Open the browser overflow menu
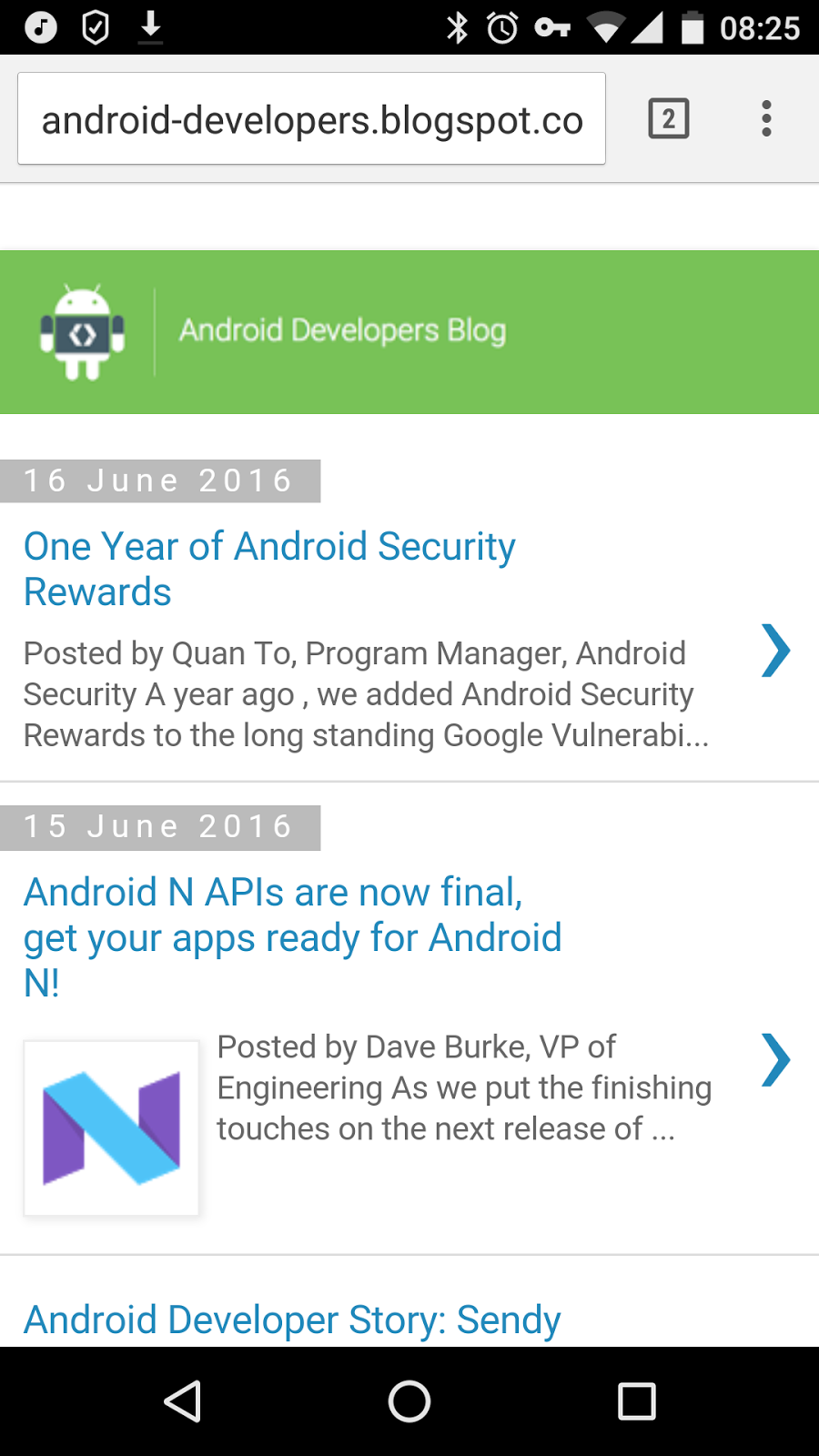This screenshot has height=1456, width=819. [766, 119]
